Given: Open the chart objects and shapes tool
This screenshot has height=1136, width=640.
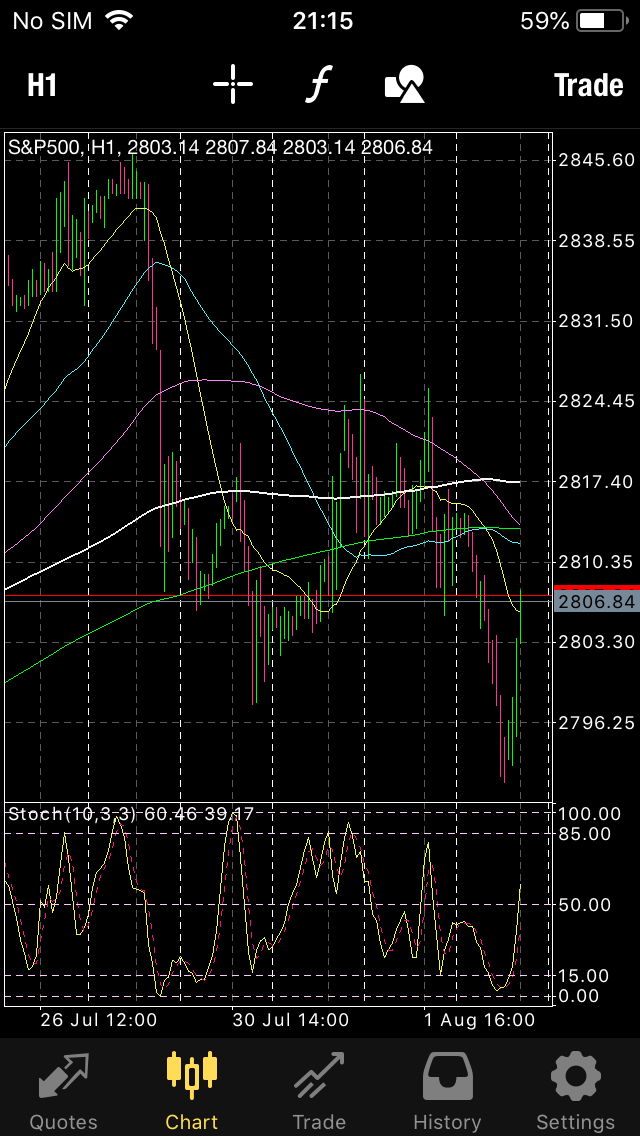Looking at the screenshot, I should [404, 84].
